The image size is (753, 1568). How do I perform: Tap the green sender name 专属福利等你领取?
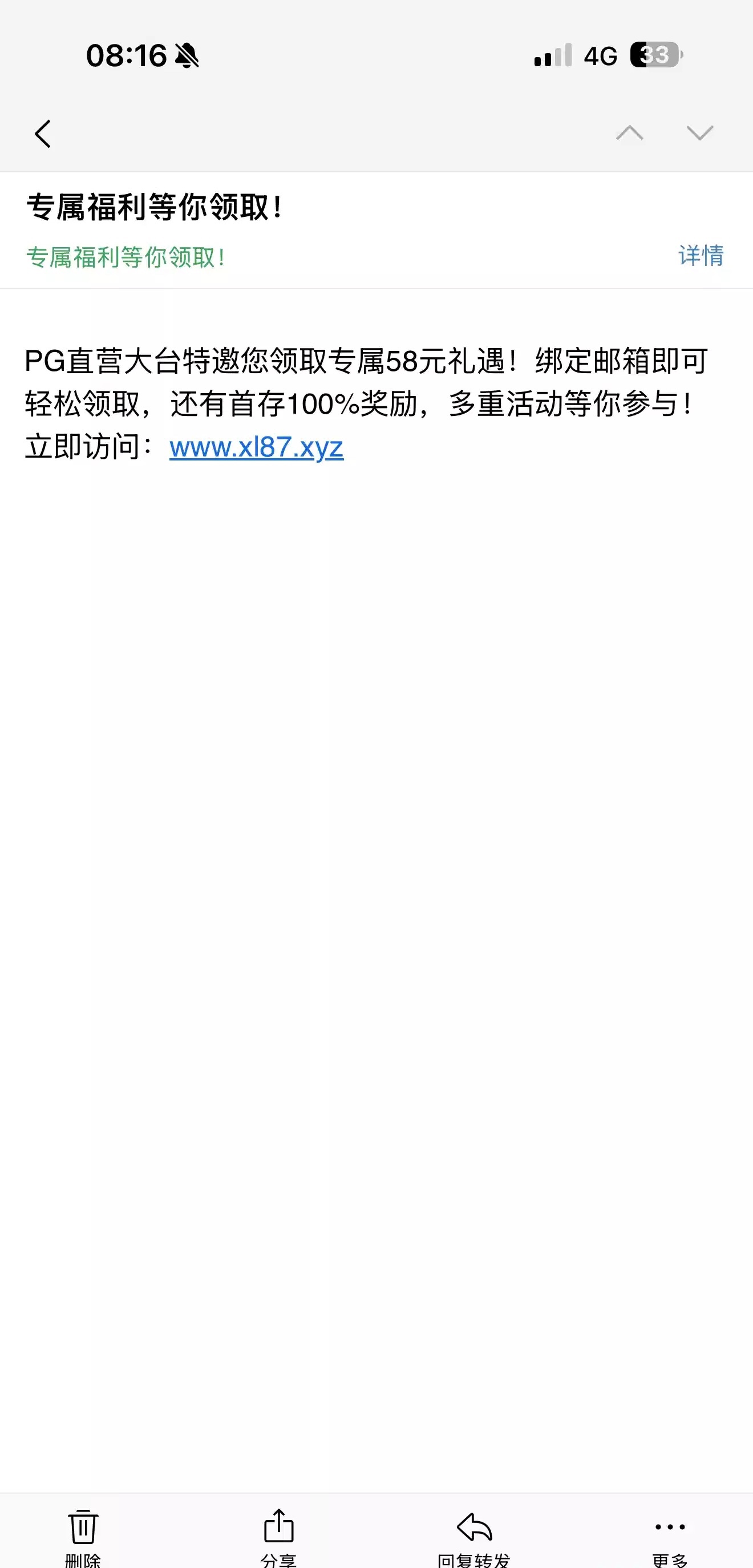pos(125,257)
